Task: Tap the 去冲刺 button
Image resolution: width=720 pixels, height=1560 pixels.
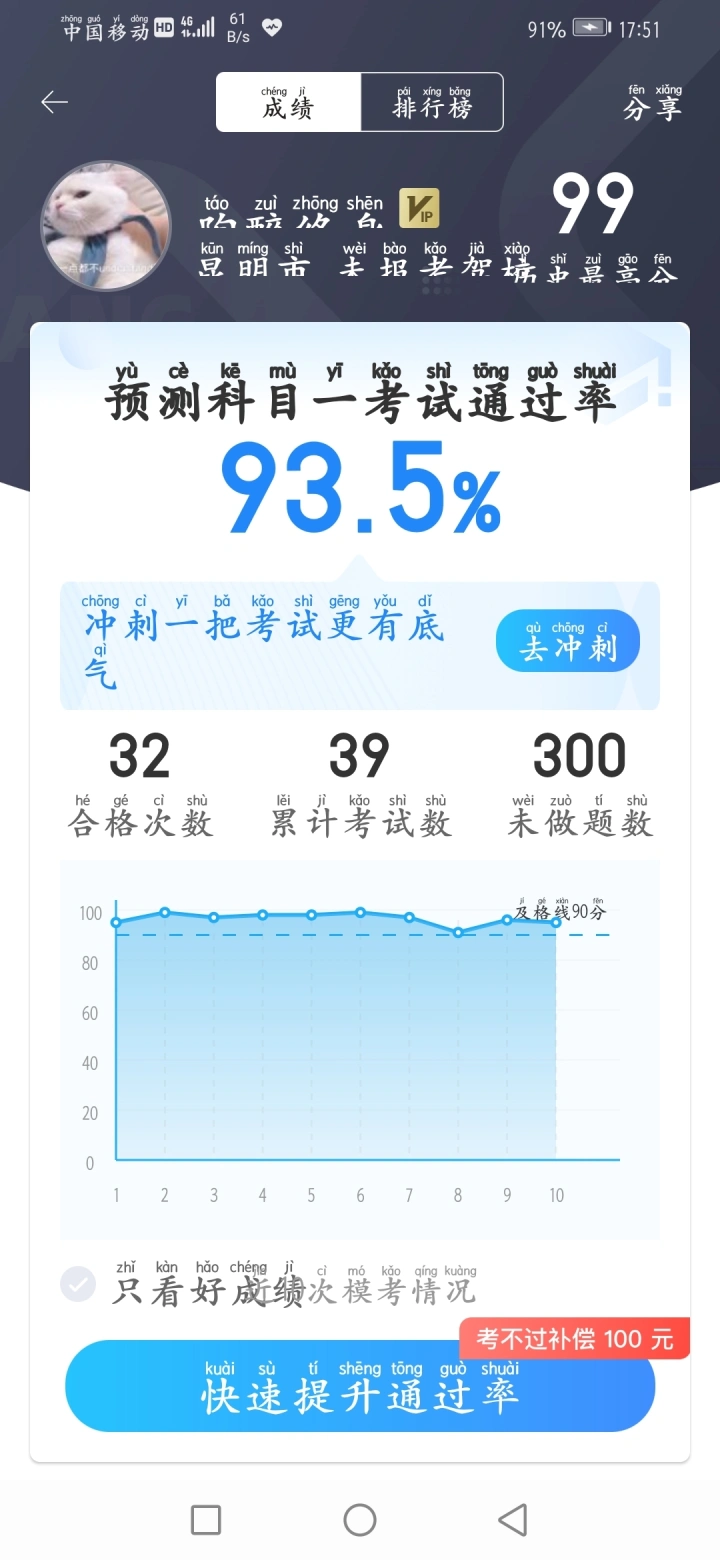Action: coord(567,641)
